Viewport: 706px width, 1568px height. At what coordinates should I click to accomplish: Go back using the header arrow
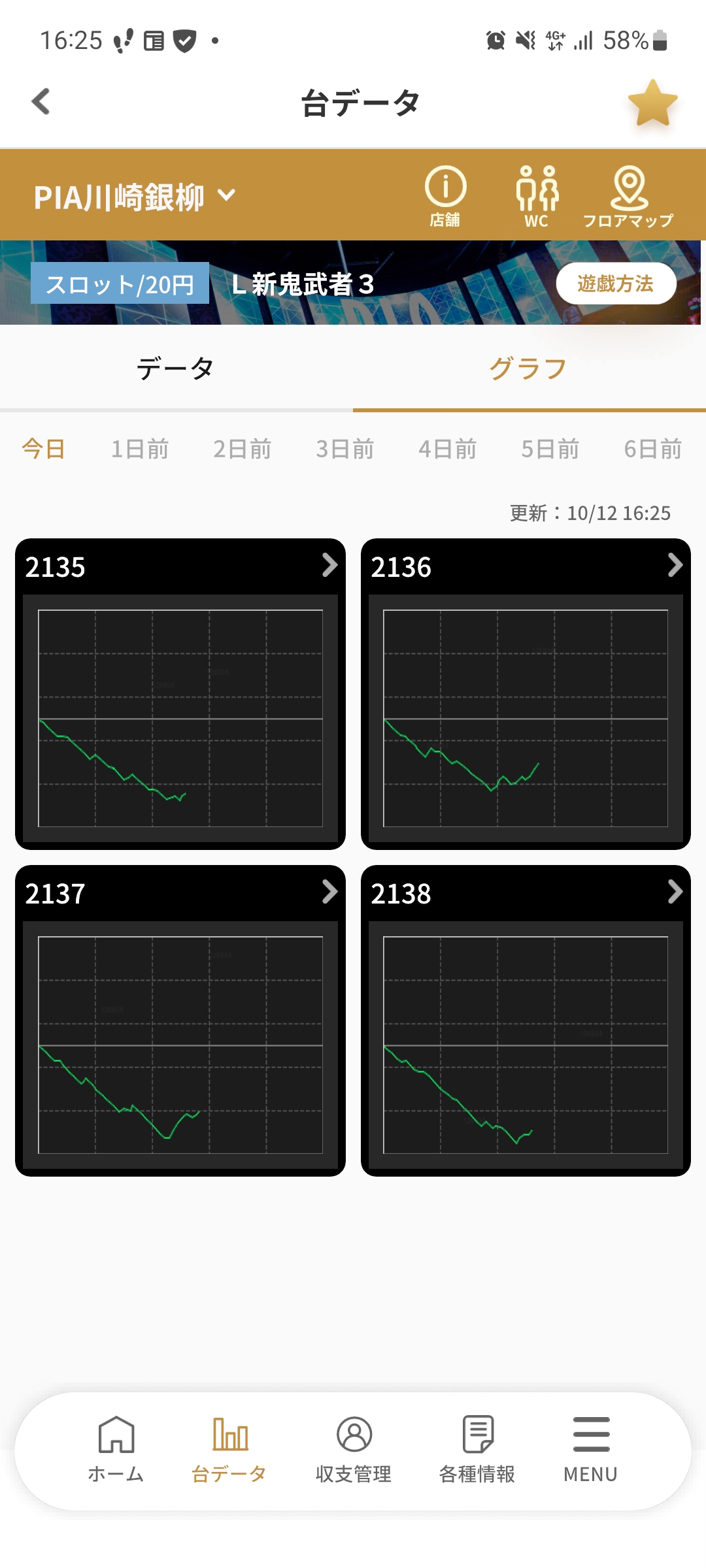click(41, 102)
